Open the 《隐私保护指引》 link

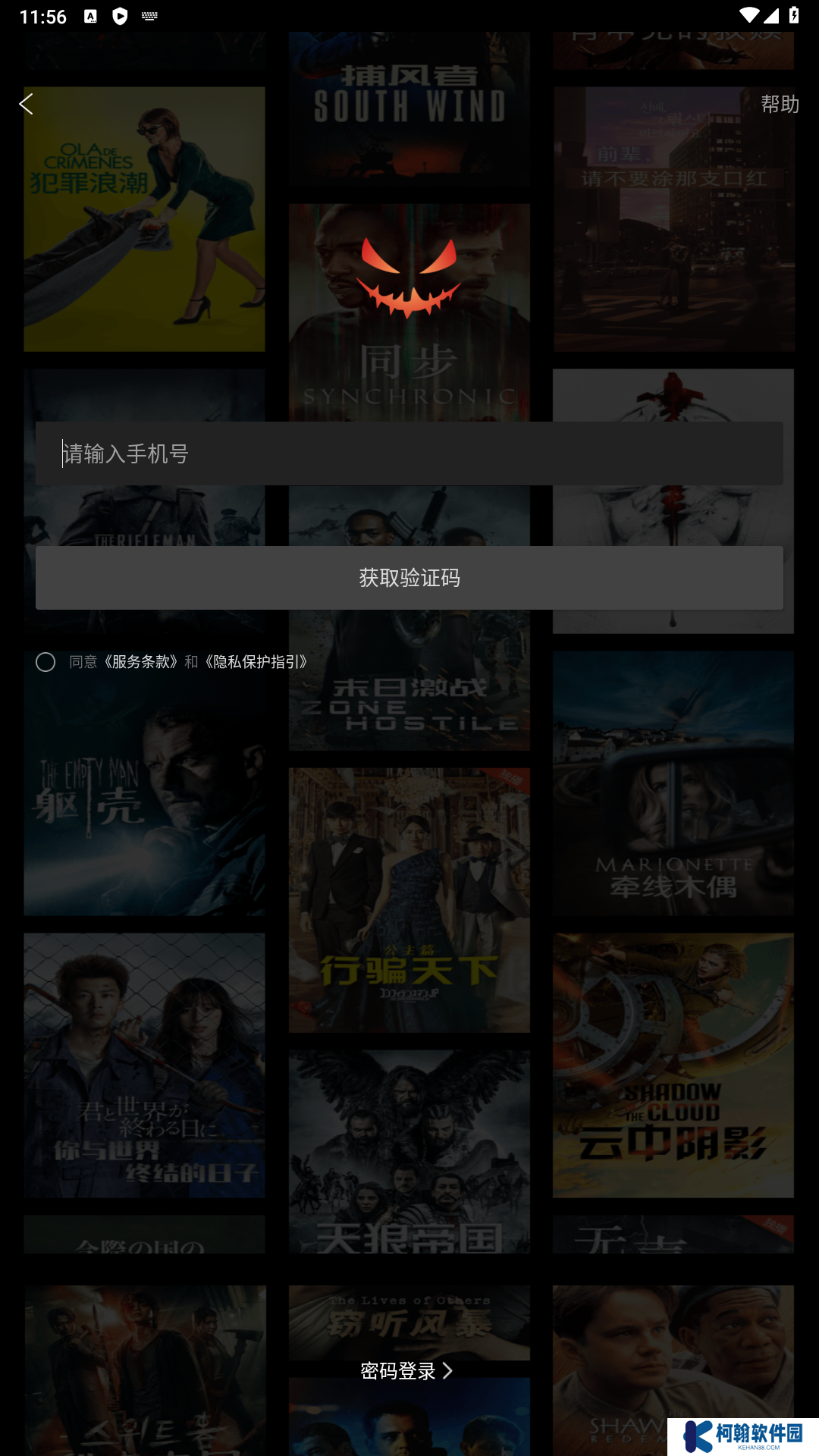[258, 662]
